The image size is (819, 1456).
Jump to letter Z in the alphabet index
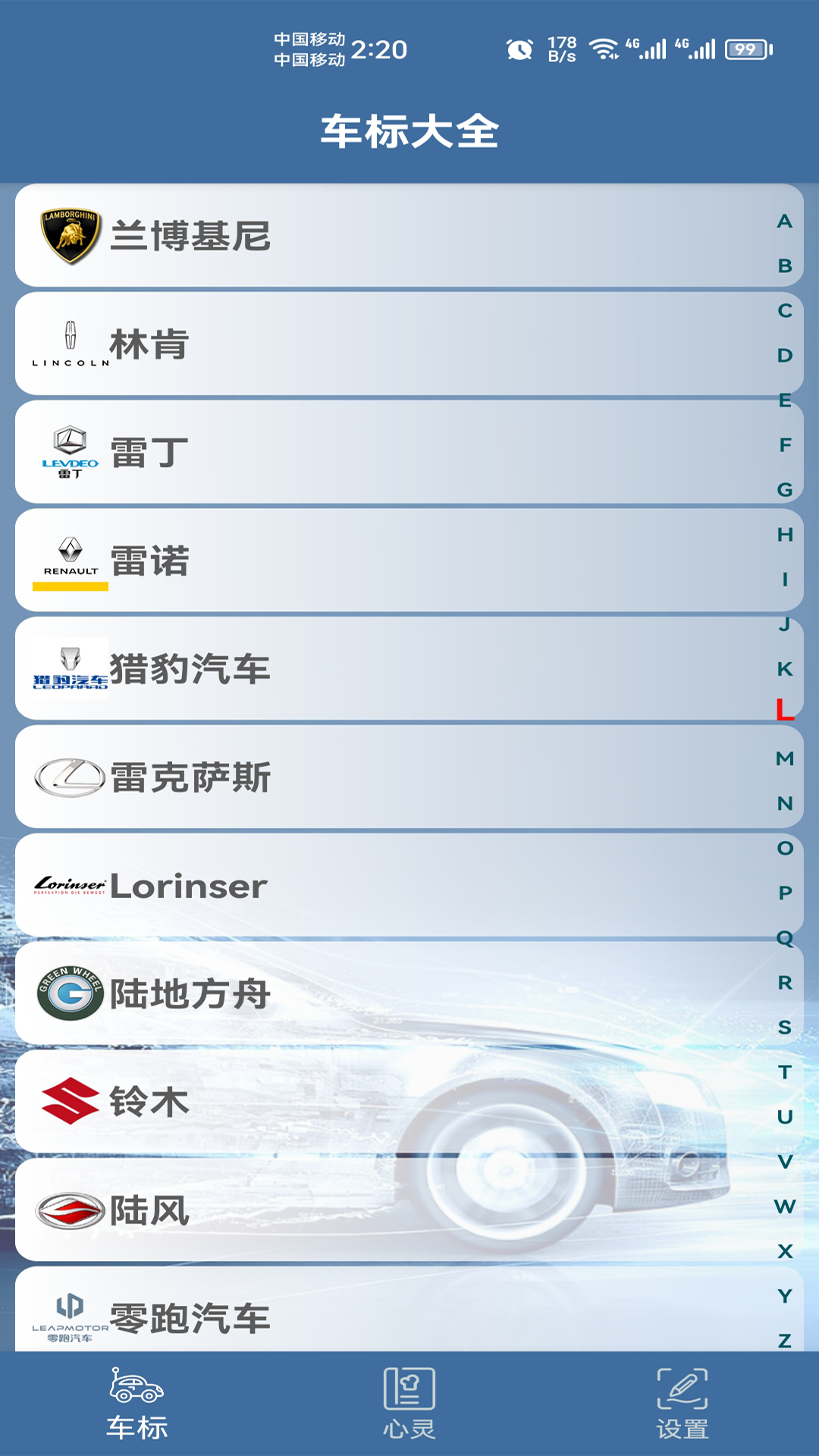click(x=784, y=1342)
